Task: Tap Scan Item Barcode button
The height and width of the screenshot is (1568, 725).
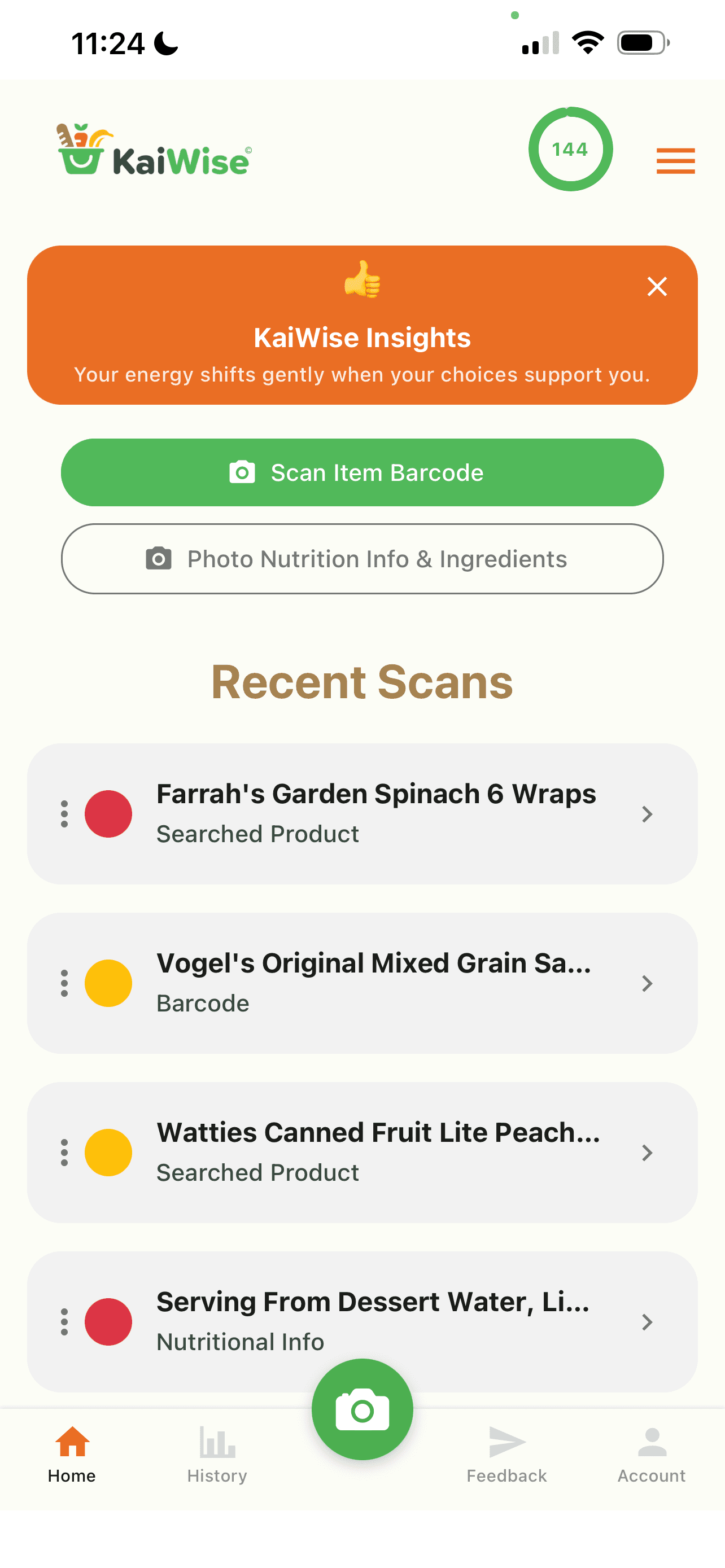Action: [362, 472]
